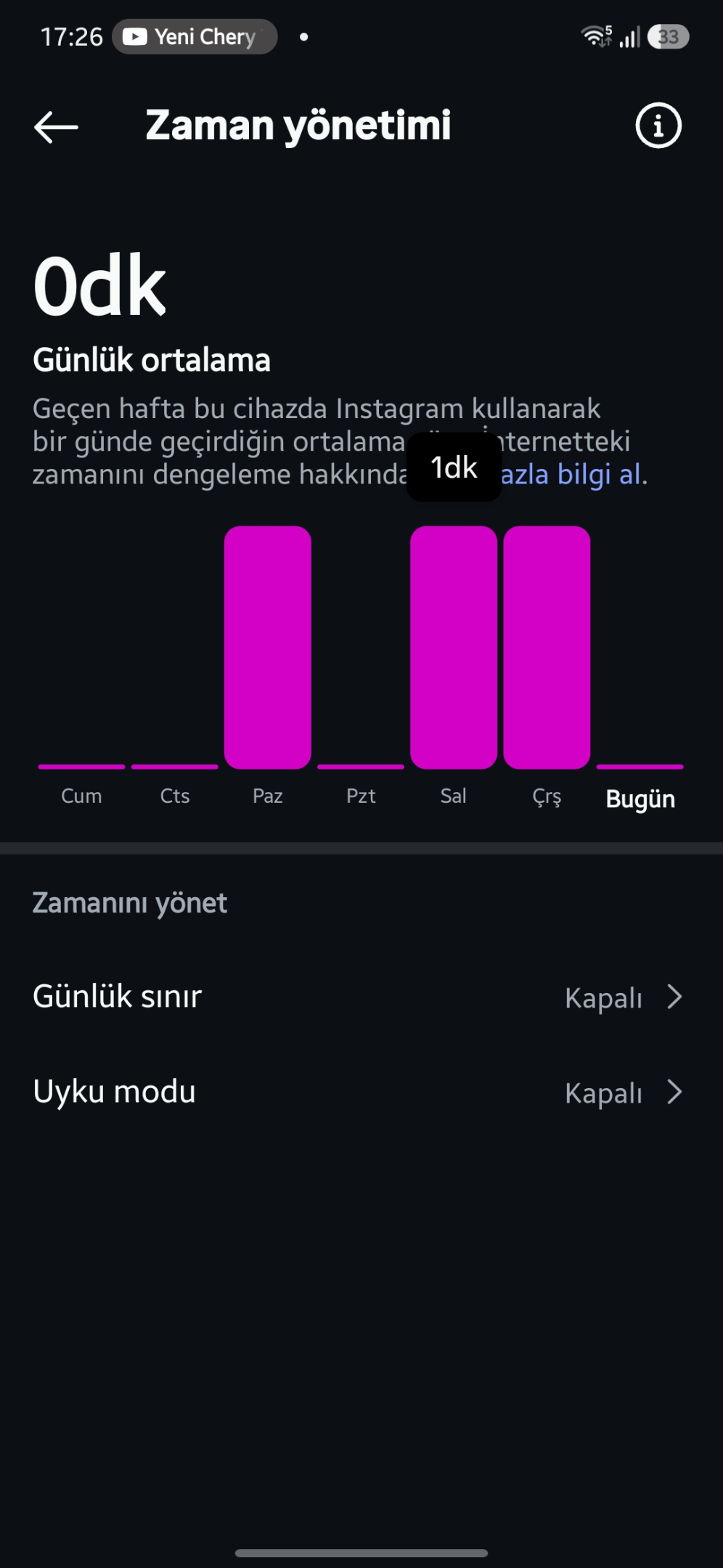Select the Çrş usage bar
The width and height of the screenshot is (723, 1568).
[547, 648]
